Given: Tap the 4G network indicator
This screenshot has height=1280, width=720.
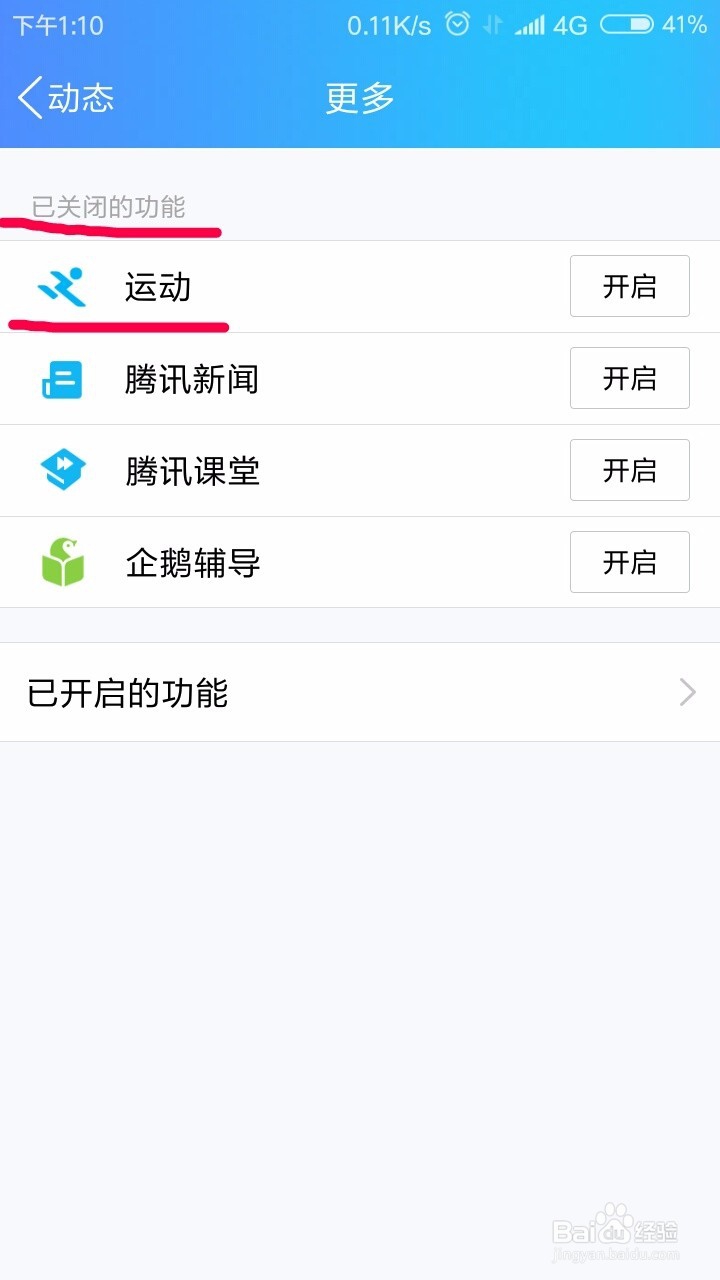Looking at the screenshot, I should (566, 24).
